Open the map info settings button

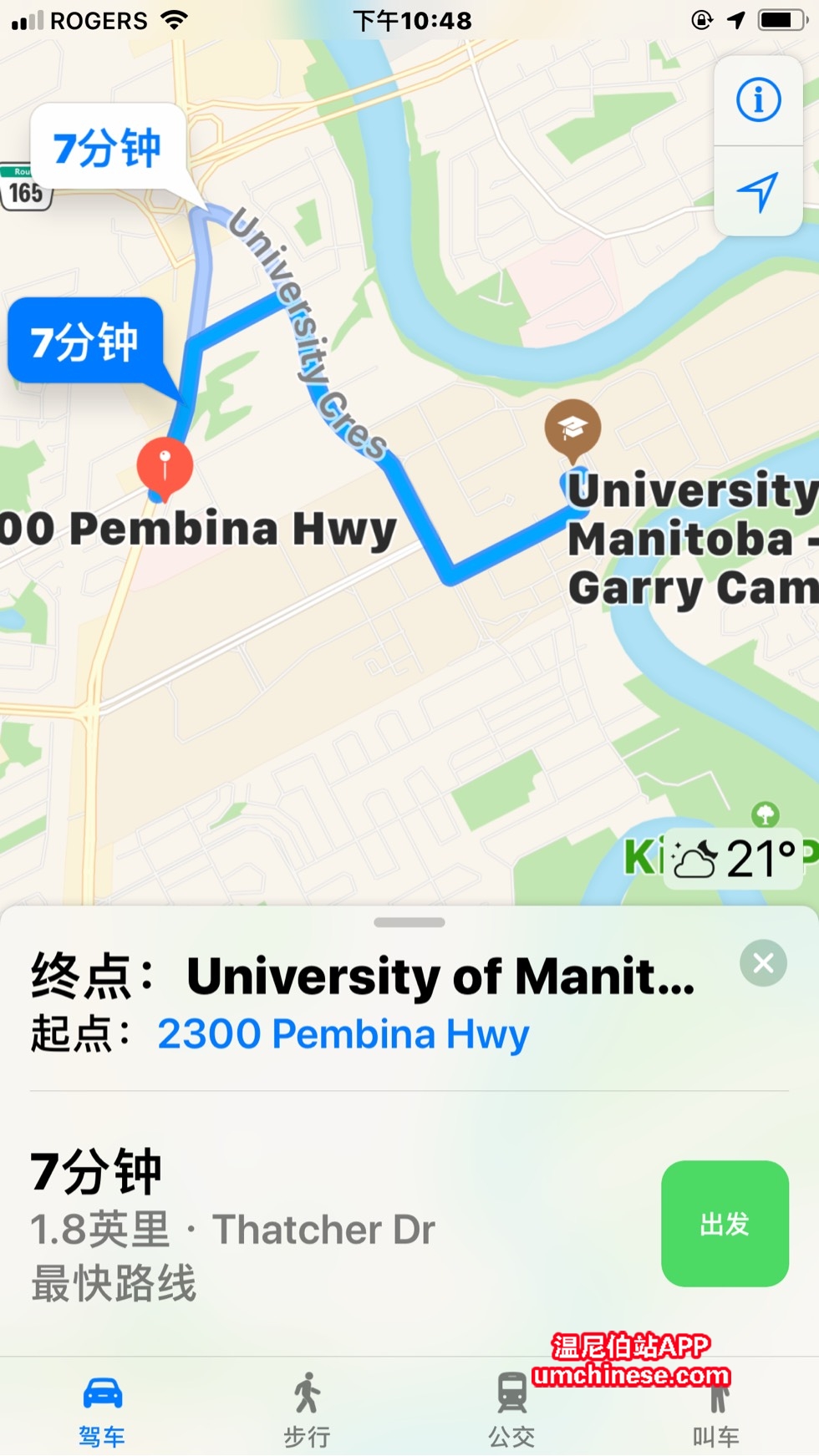[x=758, y=100]
